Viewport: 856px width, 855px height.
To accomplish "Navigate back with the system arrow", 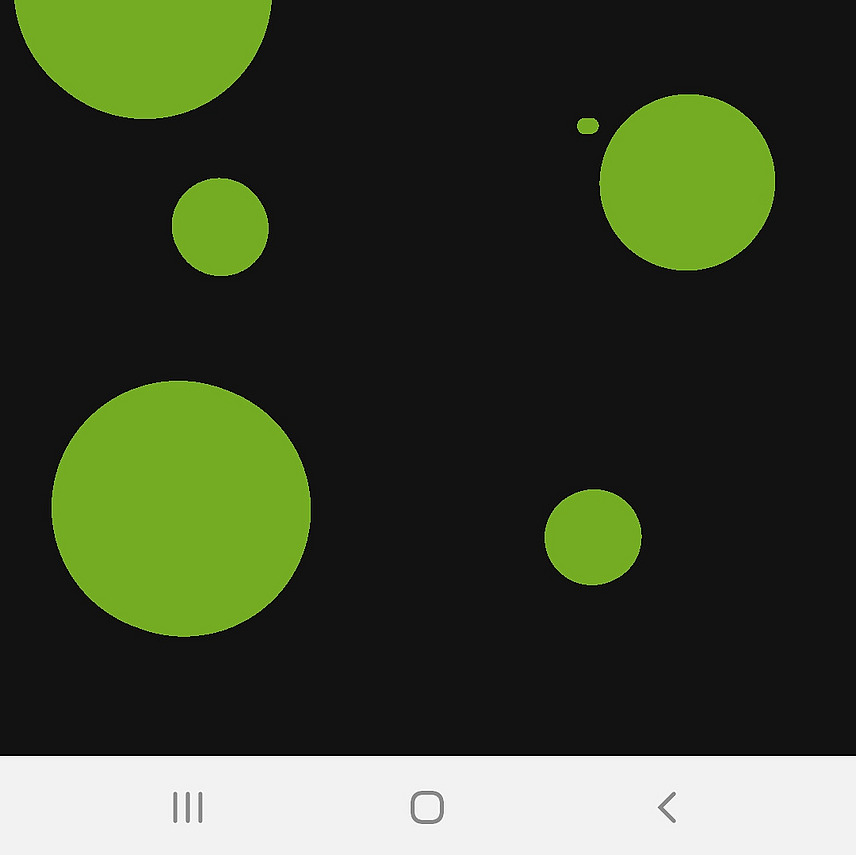I will click(667, 807).
